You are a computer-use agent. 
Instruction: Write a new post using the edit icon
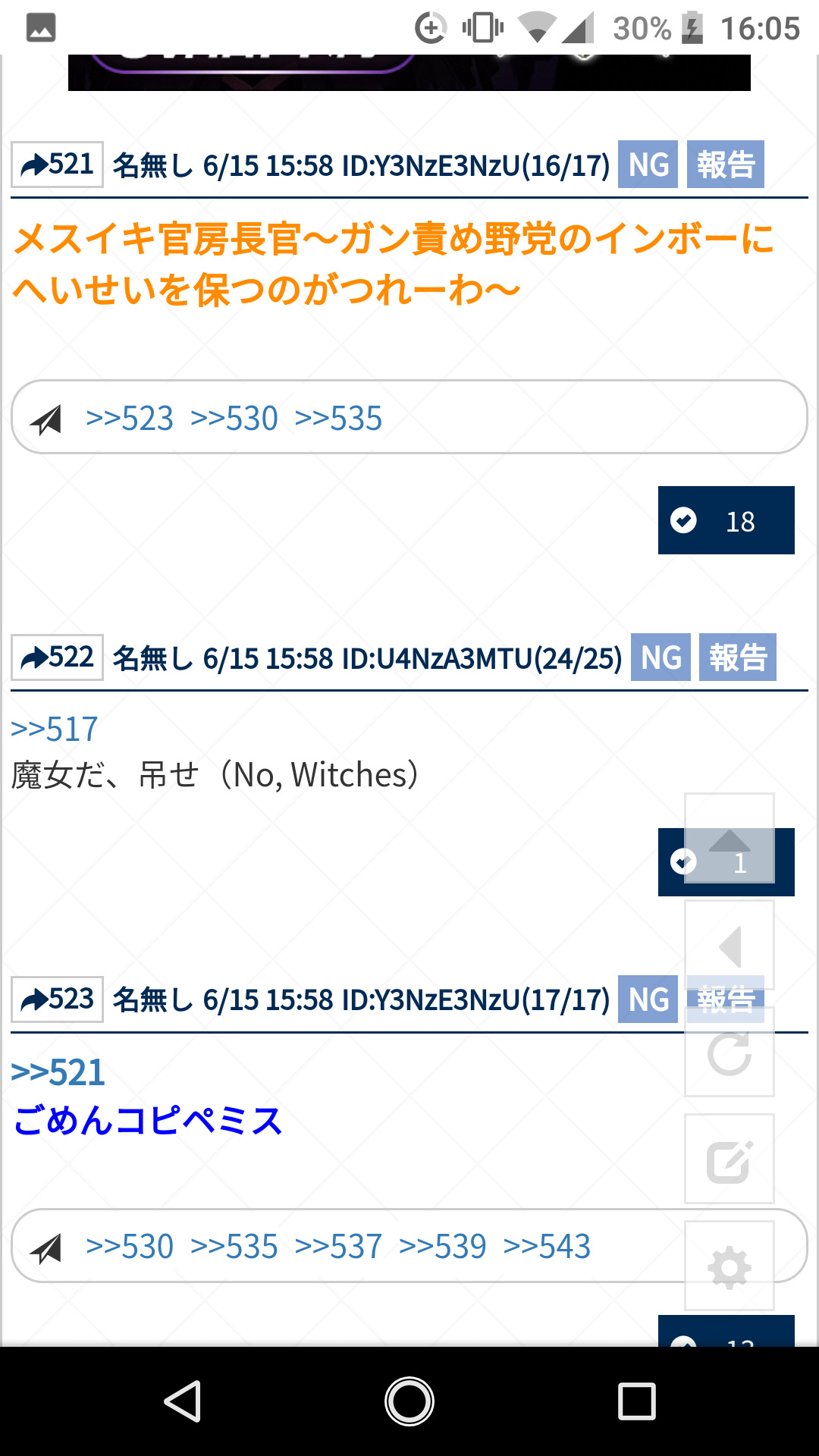[729, 1159]
